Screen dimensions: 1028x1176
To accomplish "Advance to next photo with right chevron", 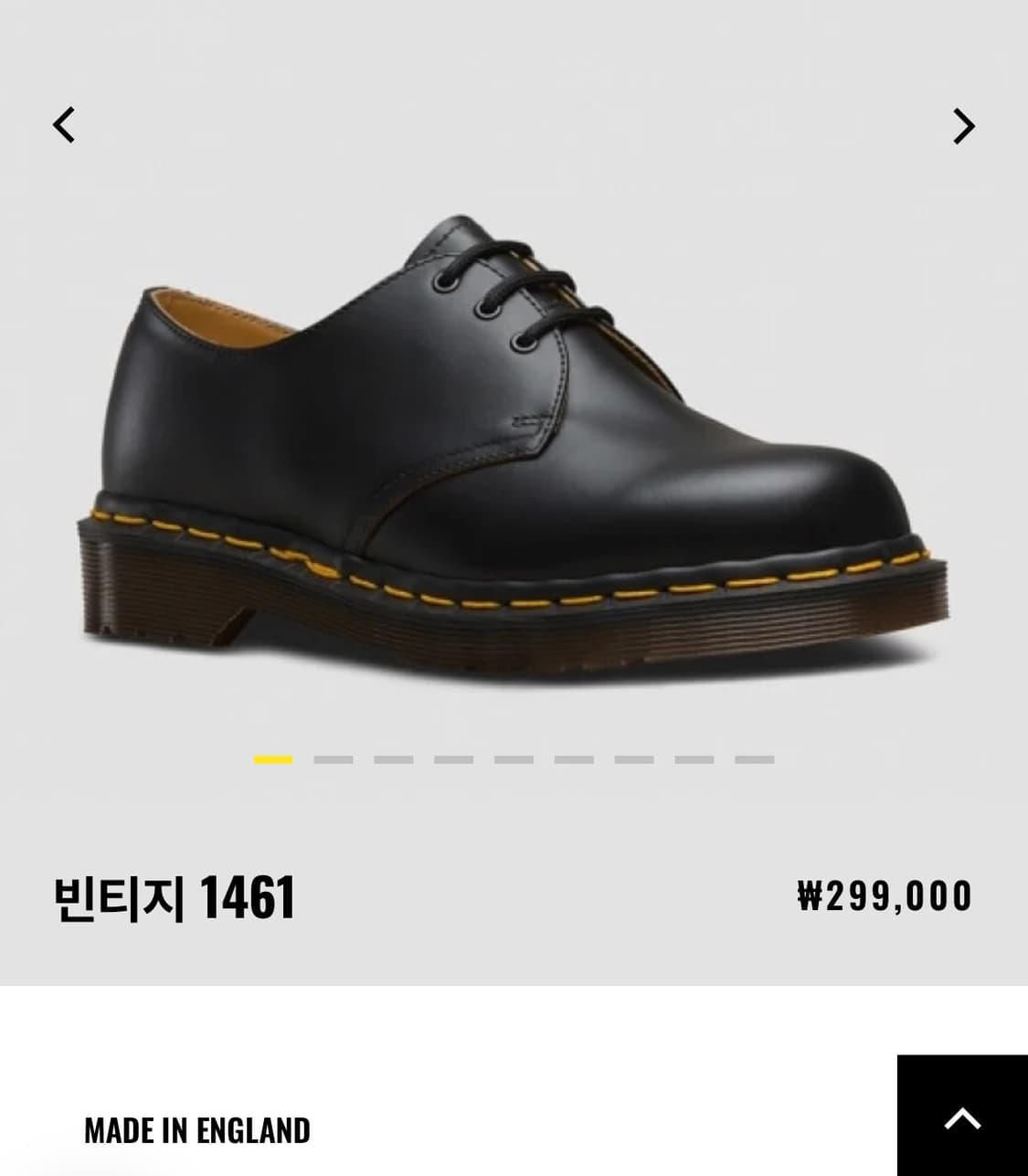I will tap(962, 125).
